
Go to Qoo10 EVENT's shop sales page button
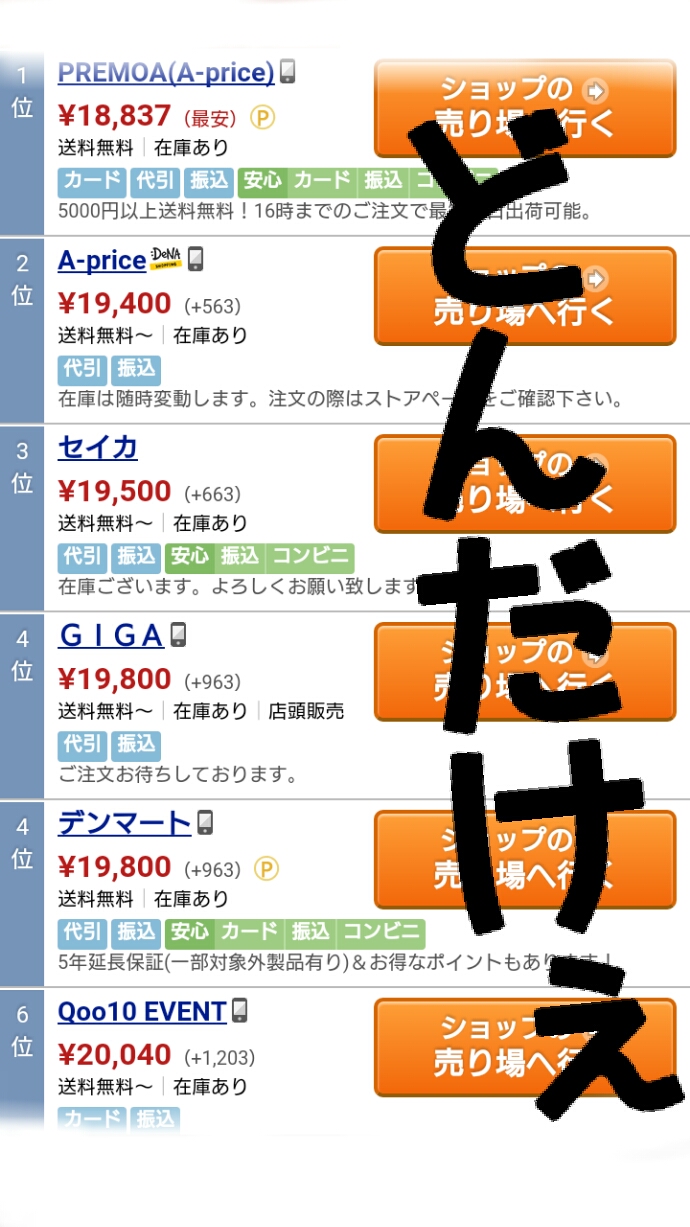[525, 1047]
